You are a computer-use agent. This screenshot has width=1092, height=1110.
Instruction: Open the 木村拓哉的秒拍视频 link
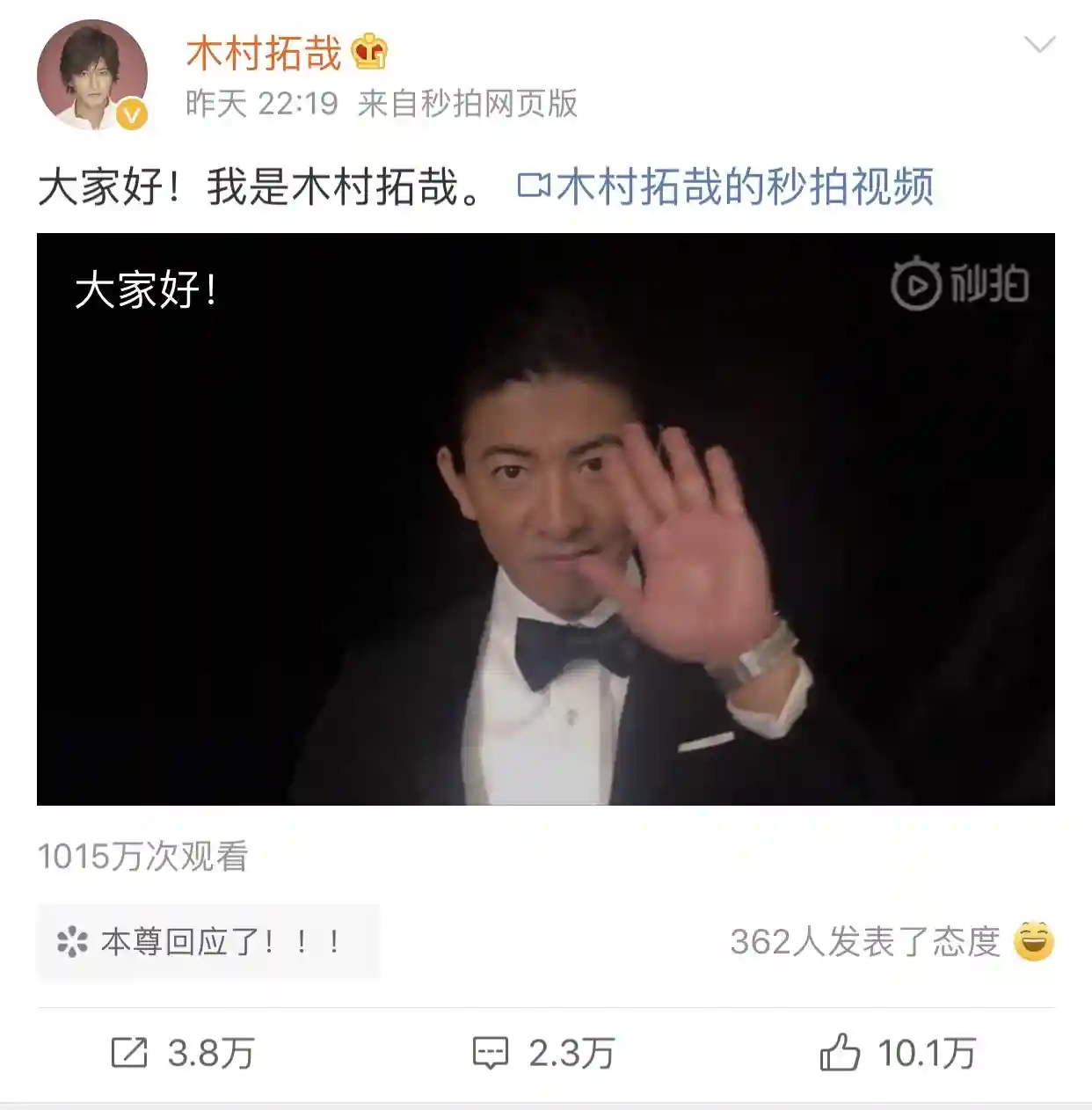(726, 186)
